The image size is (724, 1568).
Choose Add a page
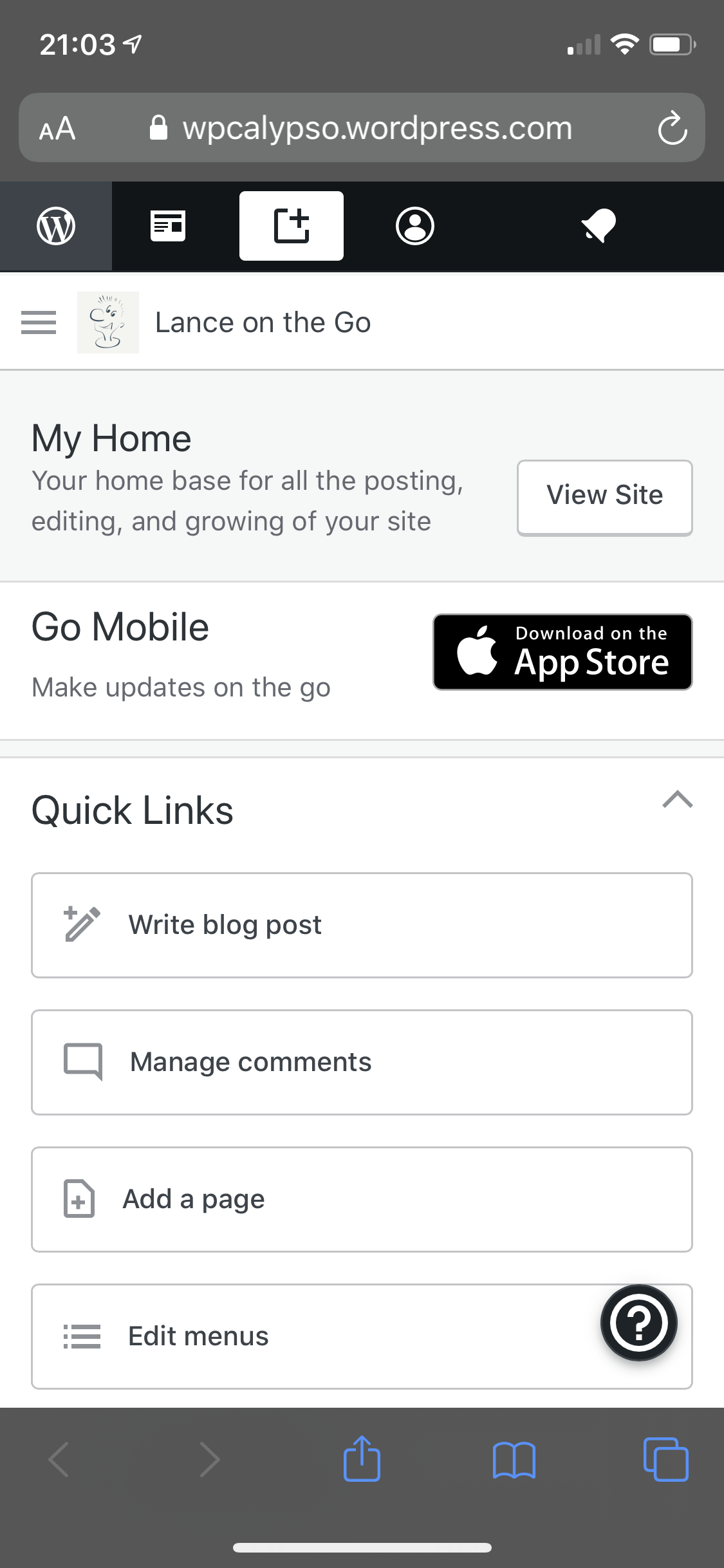(362, 1199)
